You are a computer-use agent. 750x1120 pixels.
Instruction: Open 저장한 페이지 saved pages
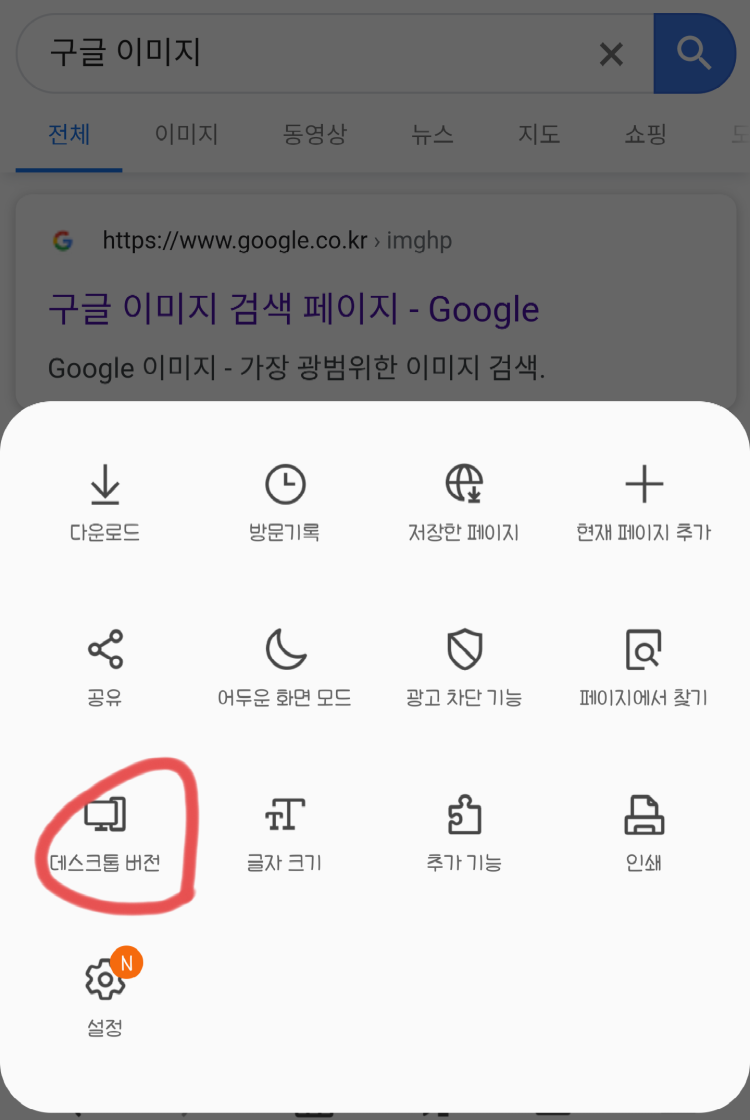tap(464, 503)
